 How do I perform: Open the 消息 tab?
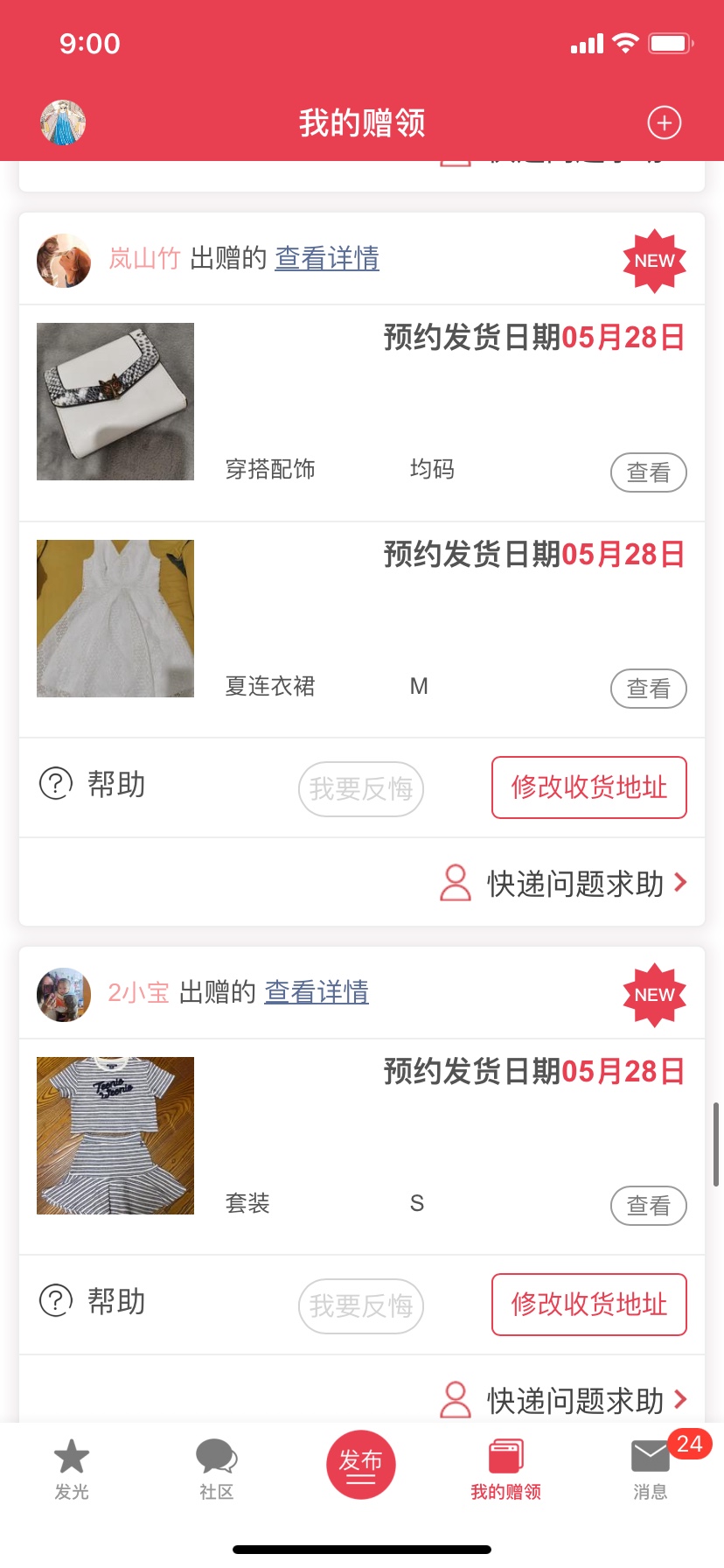pyautogui.click(x=651, y=1469)
